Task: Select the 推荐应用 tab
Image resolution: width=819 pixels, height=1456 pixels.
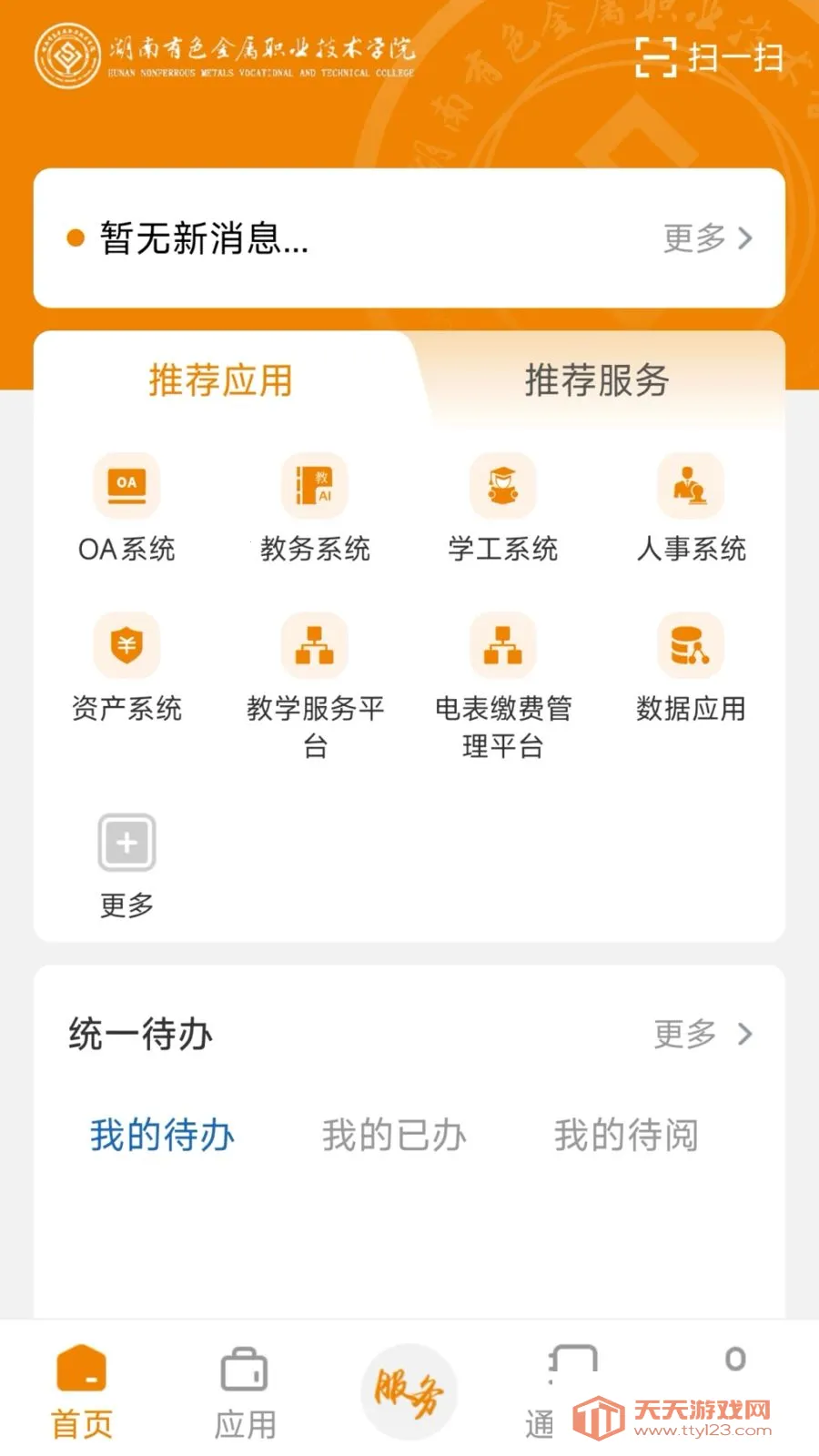Action: pyautogui.click(x=220, y=382)
